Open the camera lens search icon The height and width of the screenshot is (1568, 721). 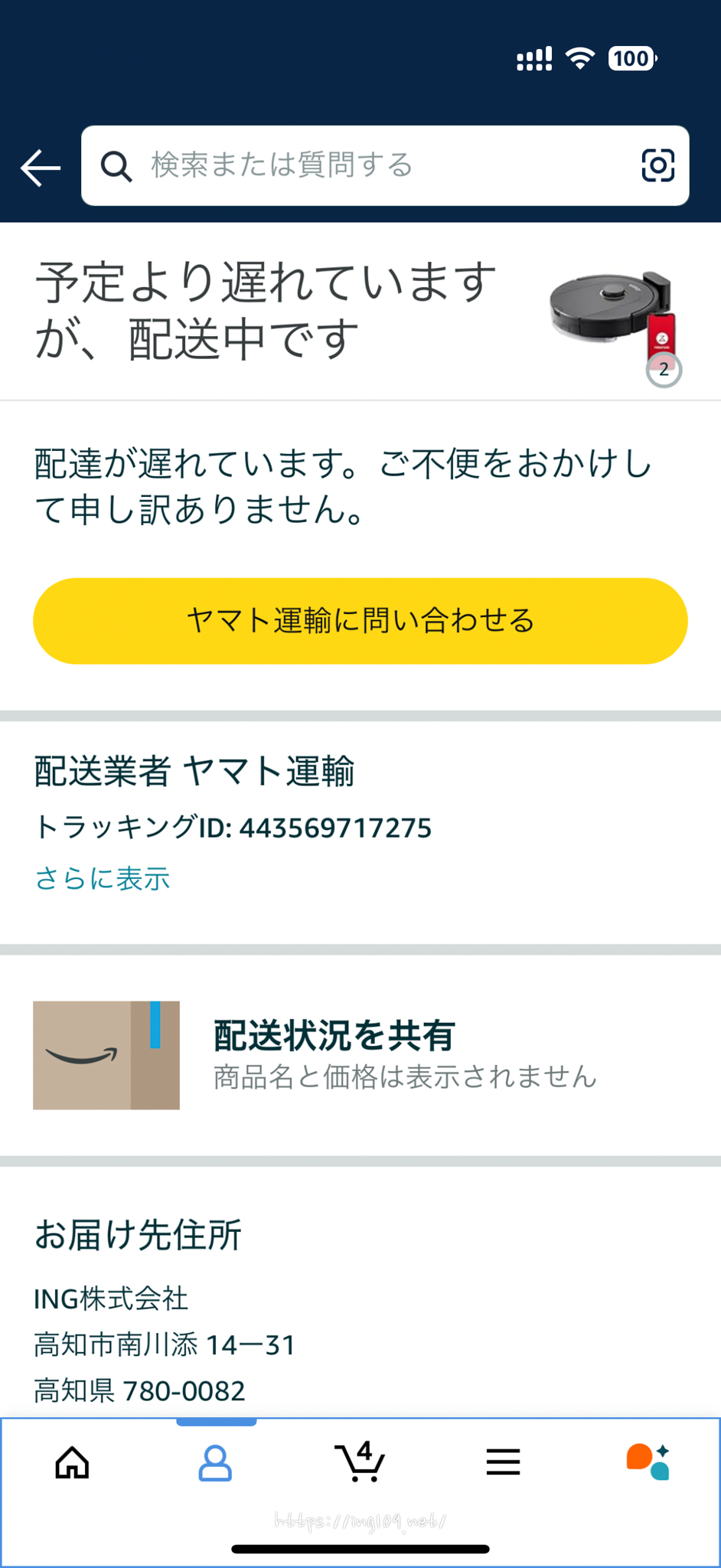point(657,165)
